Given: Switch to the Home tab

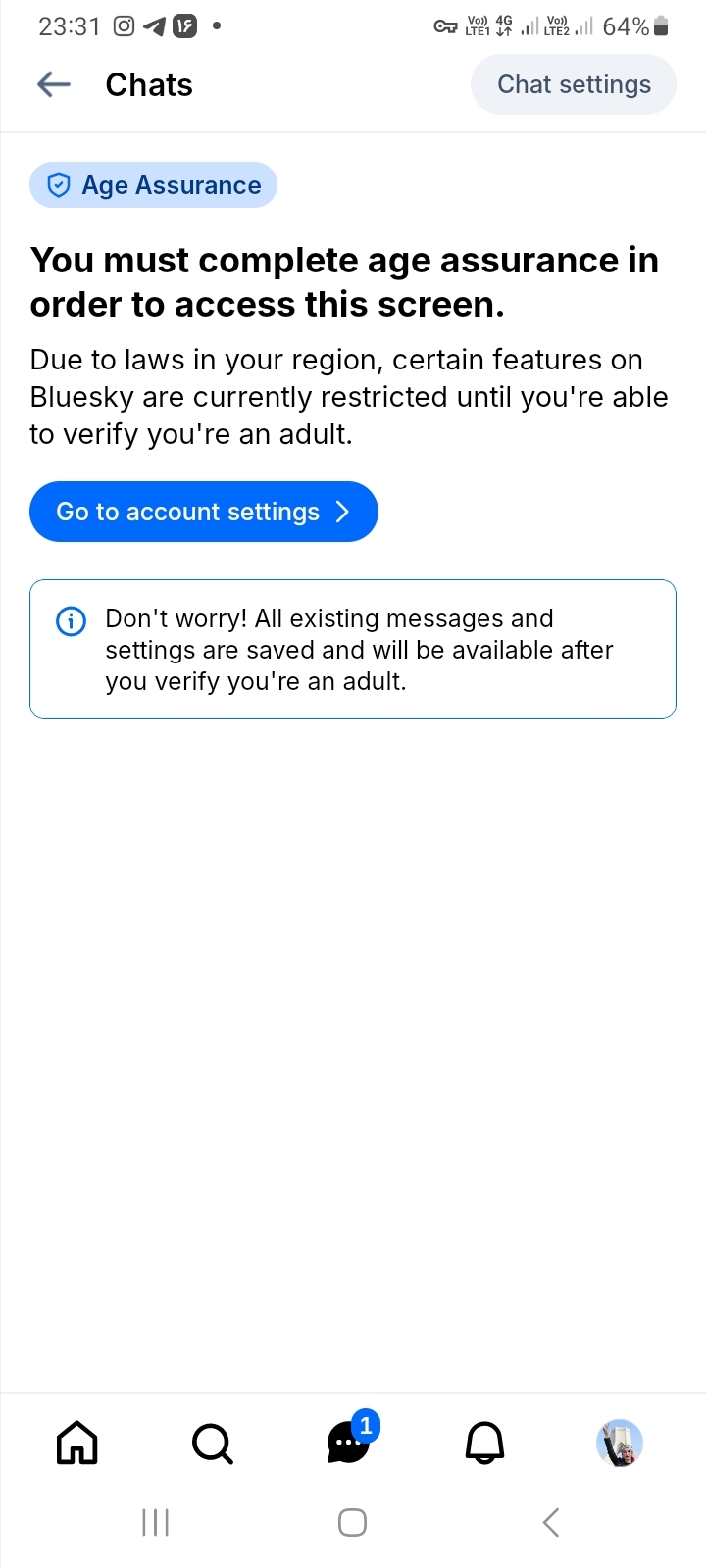Looking at the screenshot, I should [77, 1444].
